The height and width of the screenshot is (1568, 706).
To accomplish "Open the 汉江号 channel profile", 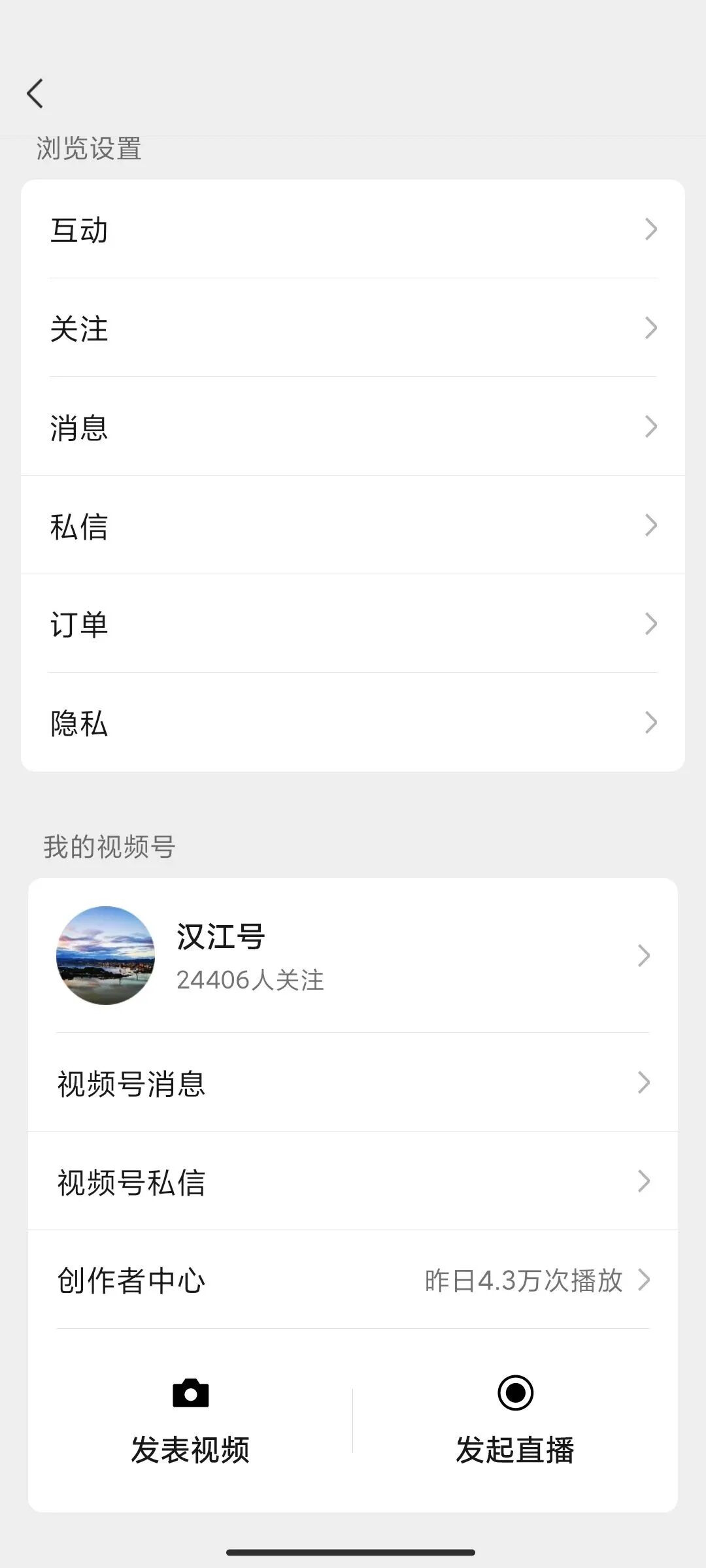I will click(x=353, y=956).
